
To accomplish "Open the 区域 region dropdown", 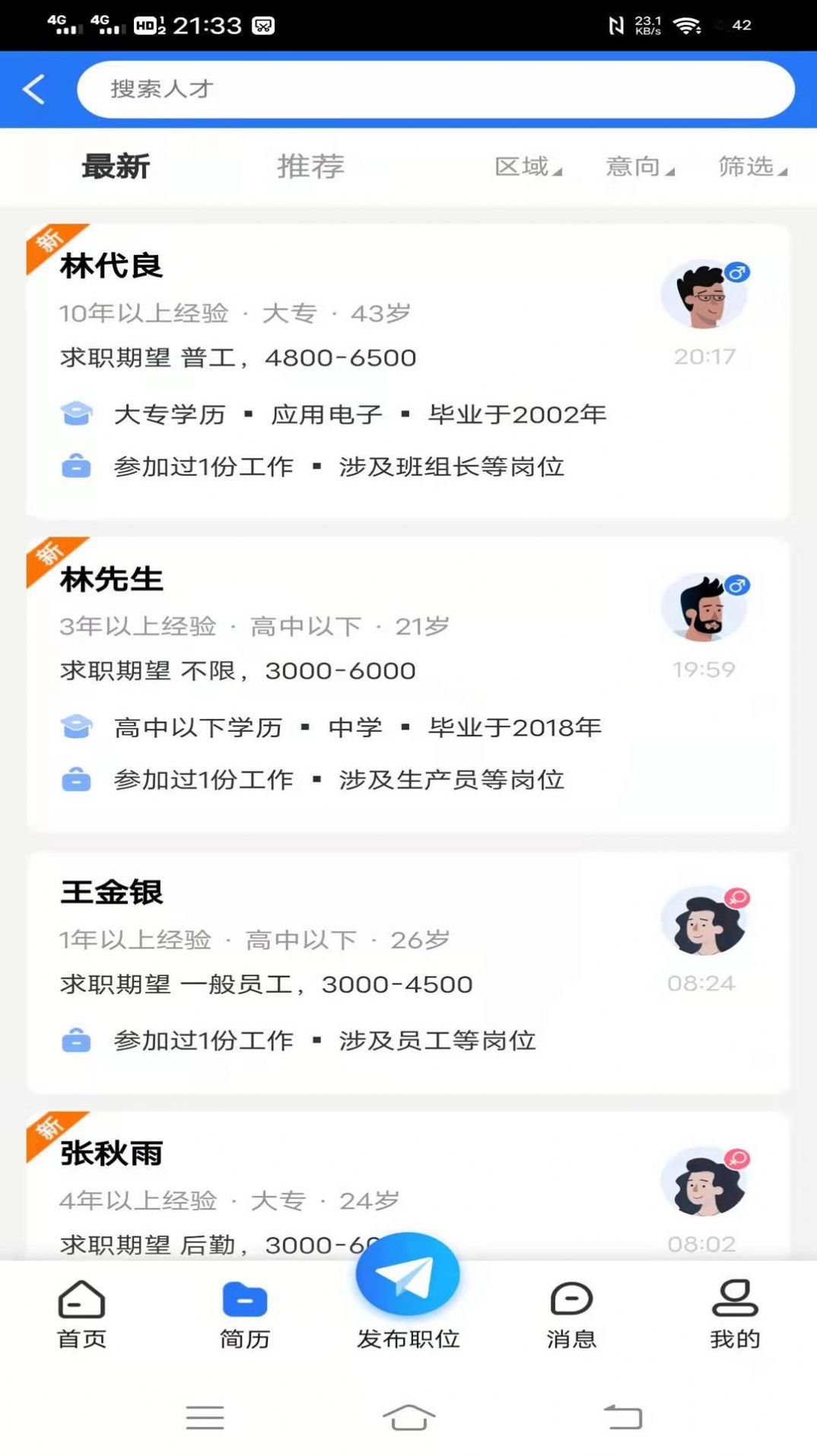I will pos(527,167).
